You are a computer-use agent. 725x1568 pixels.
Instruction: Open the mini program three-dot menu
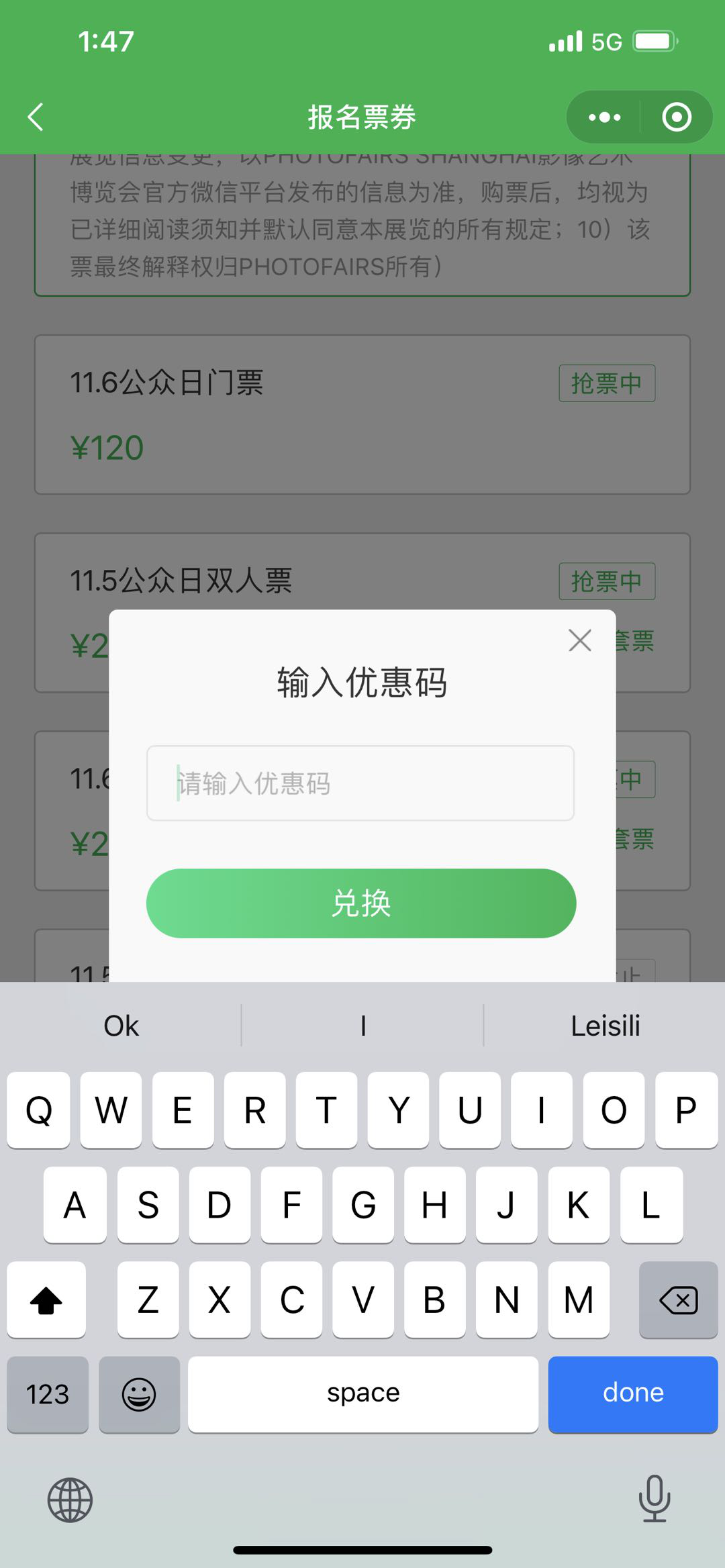(x=604, y=117)
